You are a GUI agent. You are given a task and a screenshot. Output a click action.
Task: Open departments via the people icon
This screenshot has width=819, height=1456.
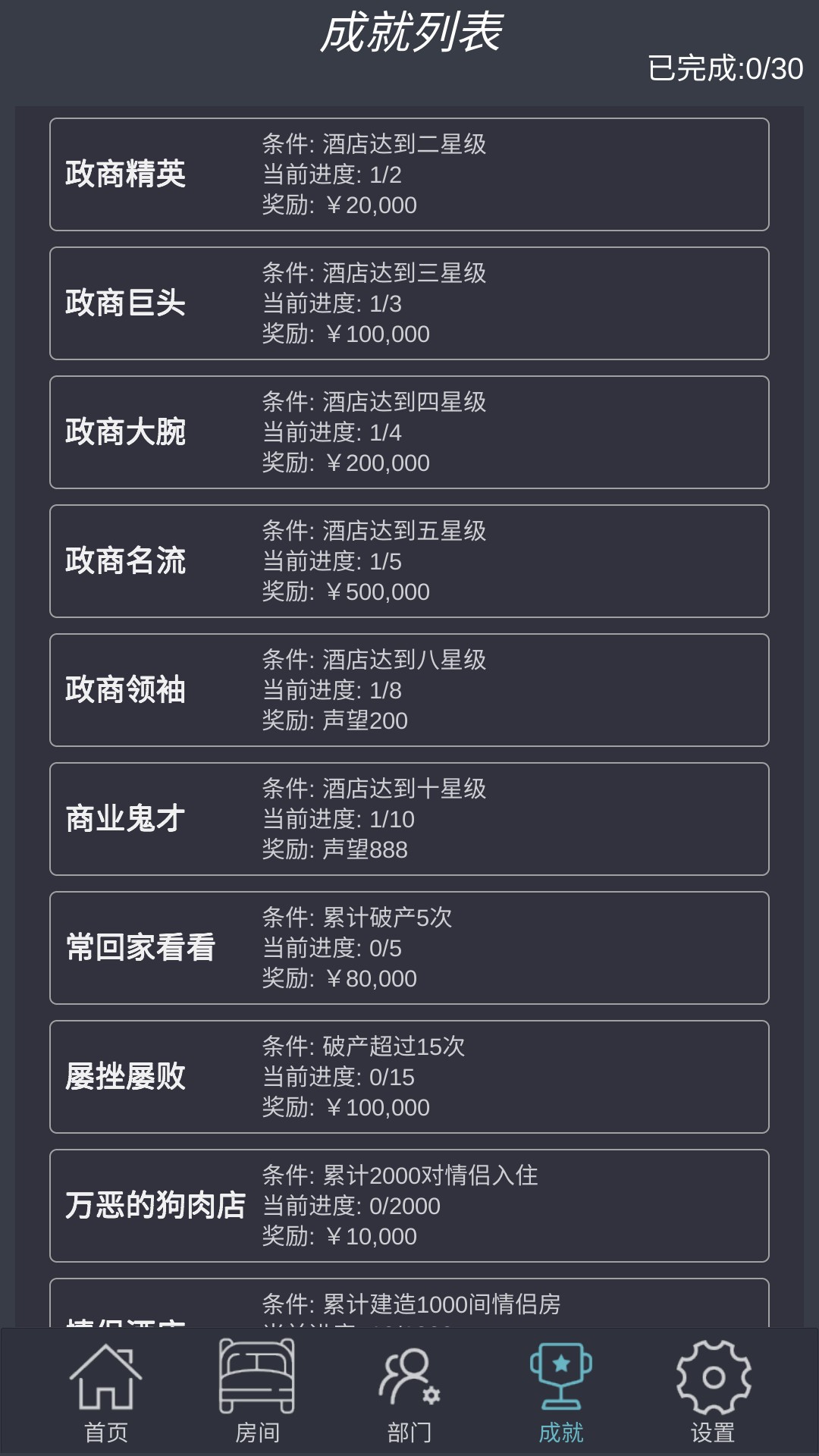pos(409,1380)
